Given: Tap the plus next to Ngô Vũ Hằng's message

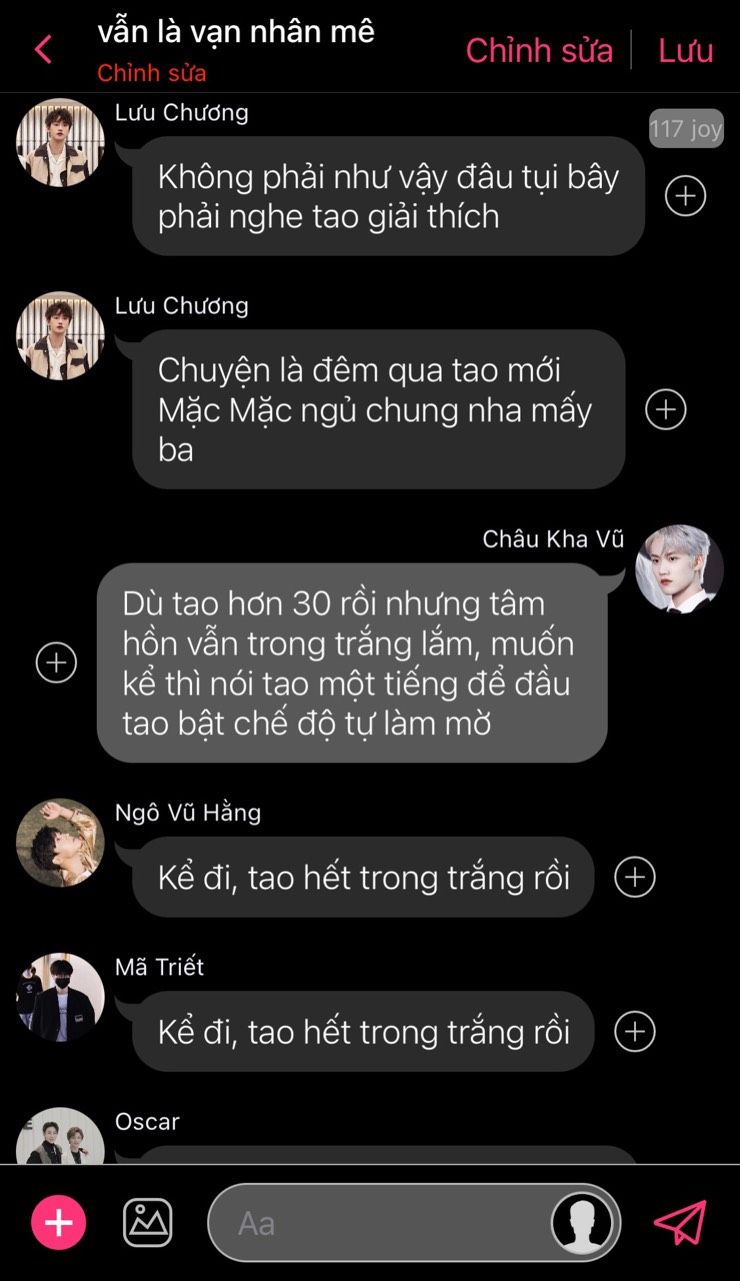Looking at the screenshot, I should click(635, 877).
